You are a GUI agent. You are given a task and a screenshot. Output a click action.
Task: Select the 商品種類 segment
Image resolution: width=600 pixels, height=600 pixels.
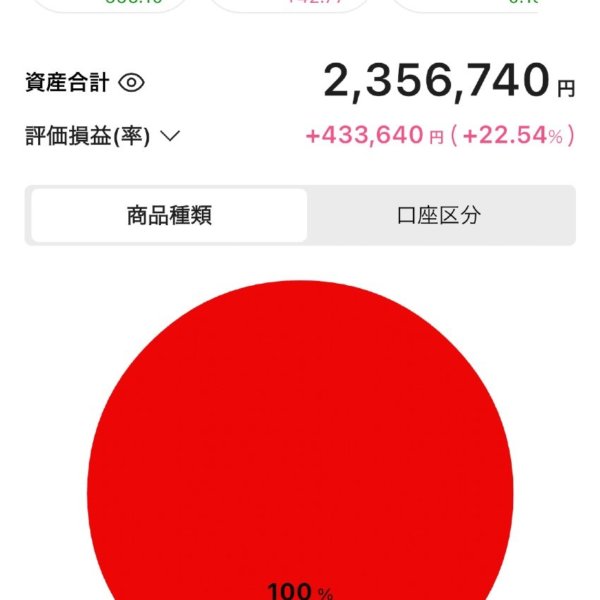169,215
